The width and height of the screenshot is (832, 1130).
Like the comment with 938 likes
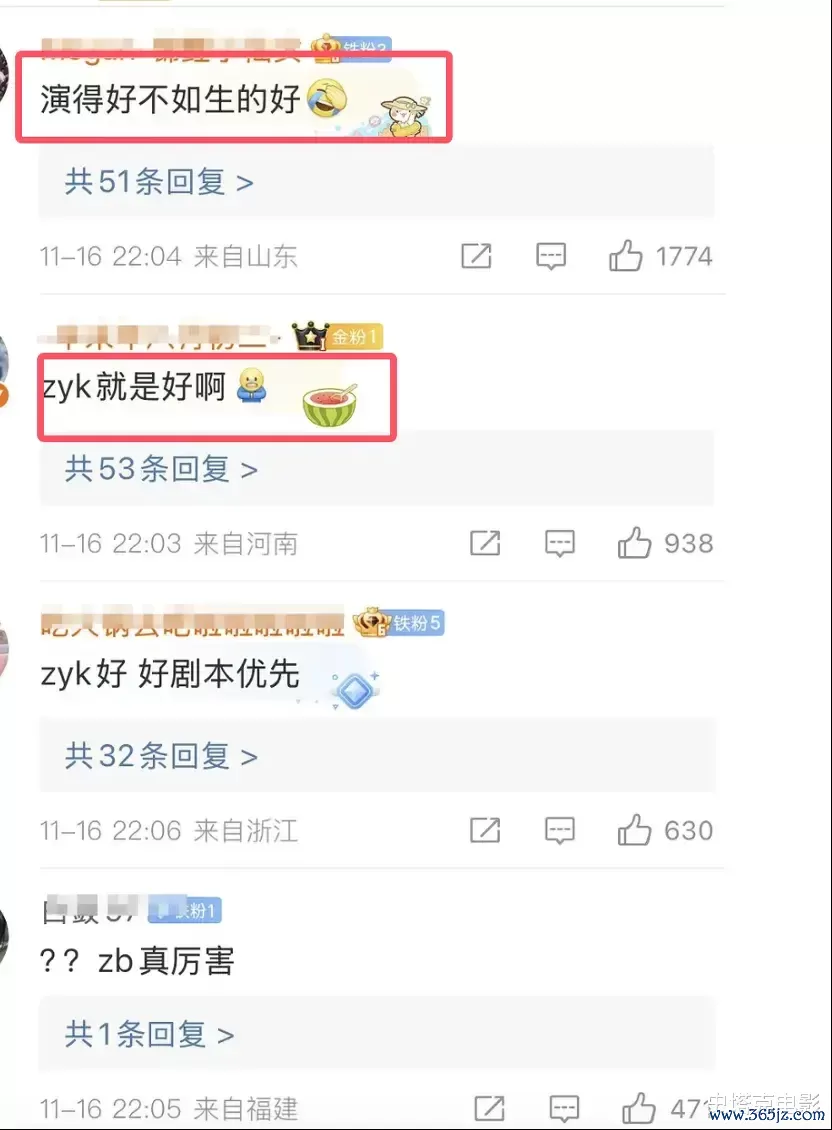click(634, 544)
